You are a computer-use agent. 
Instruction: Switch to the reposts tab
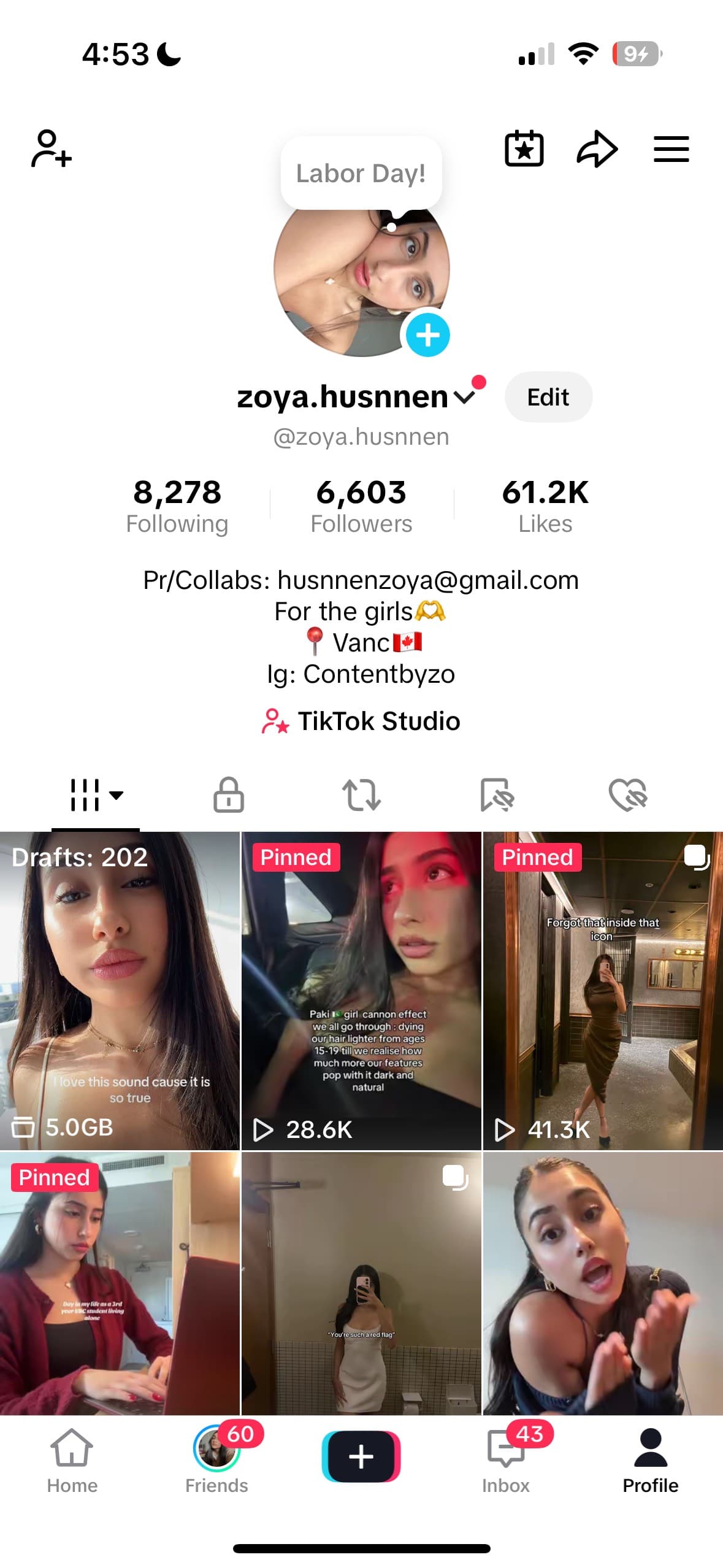(361, 795)
